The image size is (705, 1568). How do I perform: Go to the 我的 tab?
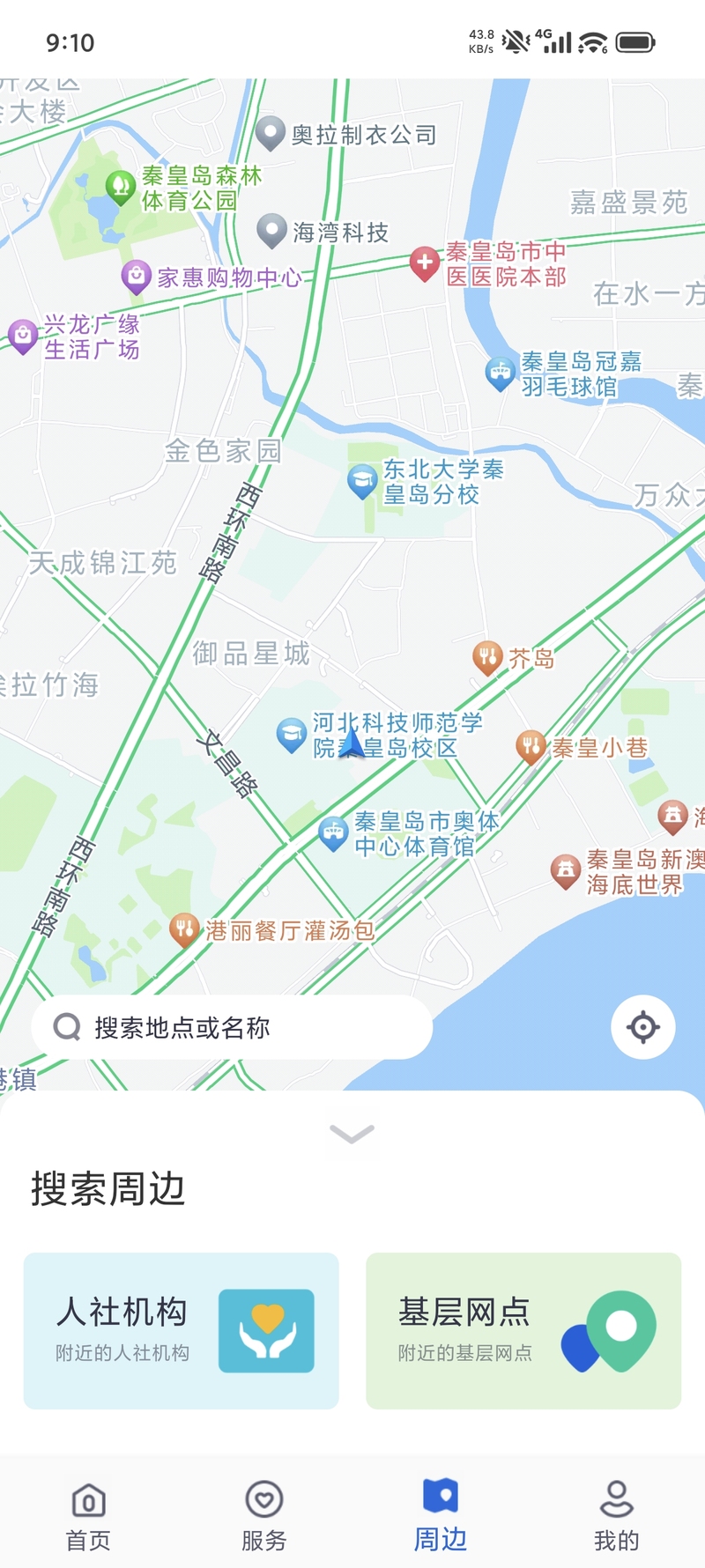616,1514
